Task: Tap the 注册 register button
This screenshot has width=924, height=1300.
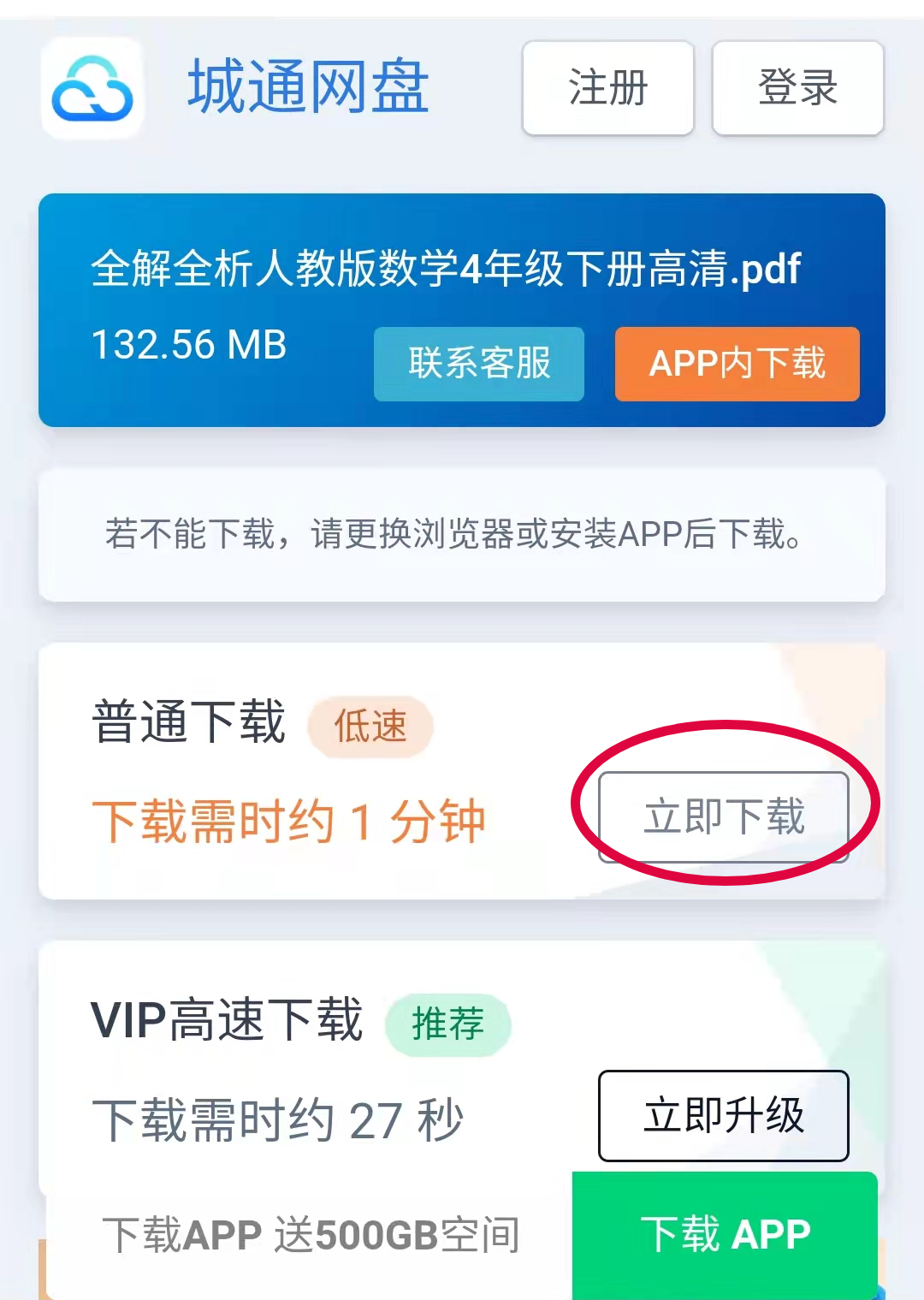Action: (607, 88)
